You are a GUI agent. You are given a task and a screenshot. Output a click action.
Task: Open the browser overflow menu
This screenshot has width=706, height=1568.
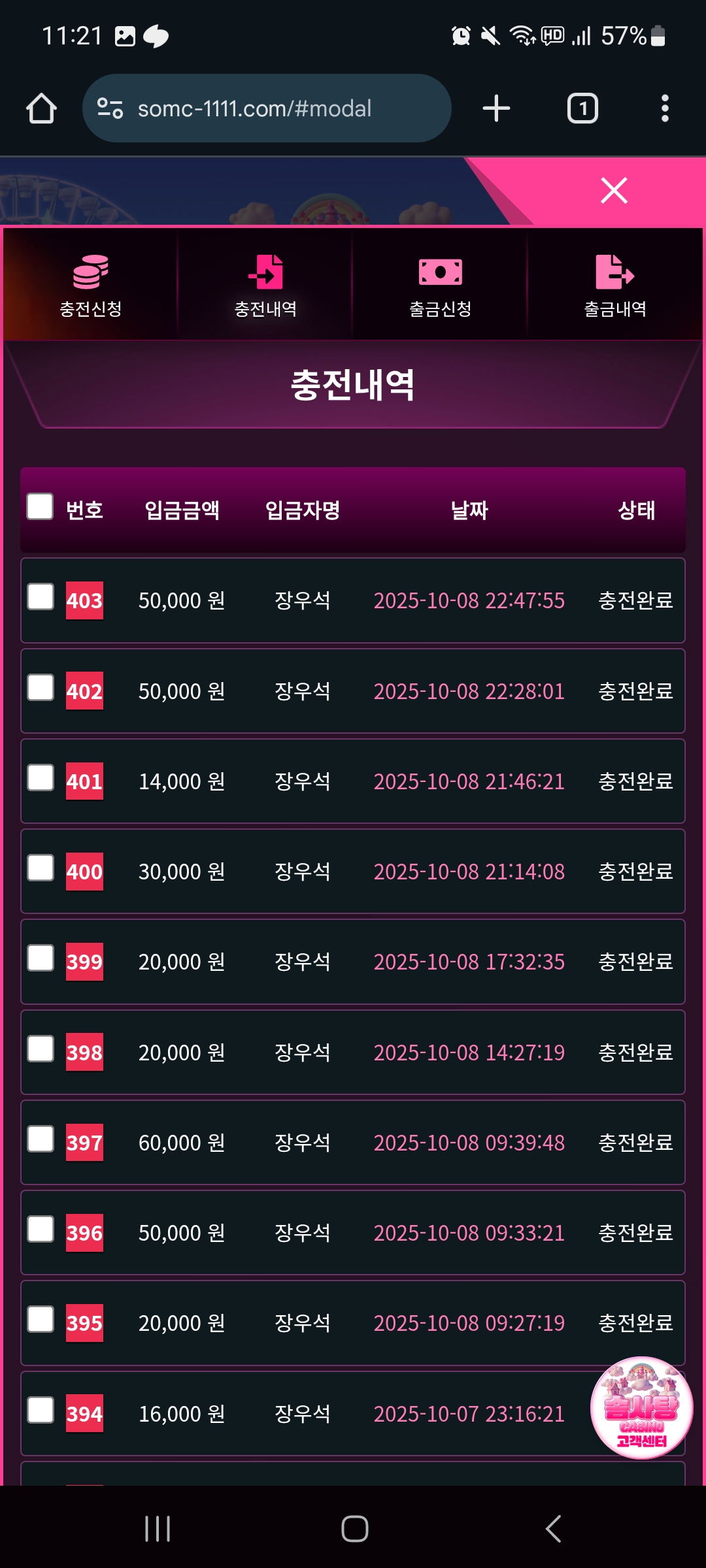(x=665, y=108)
